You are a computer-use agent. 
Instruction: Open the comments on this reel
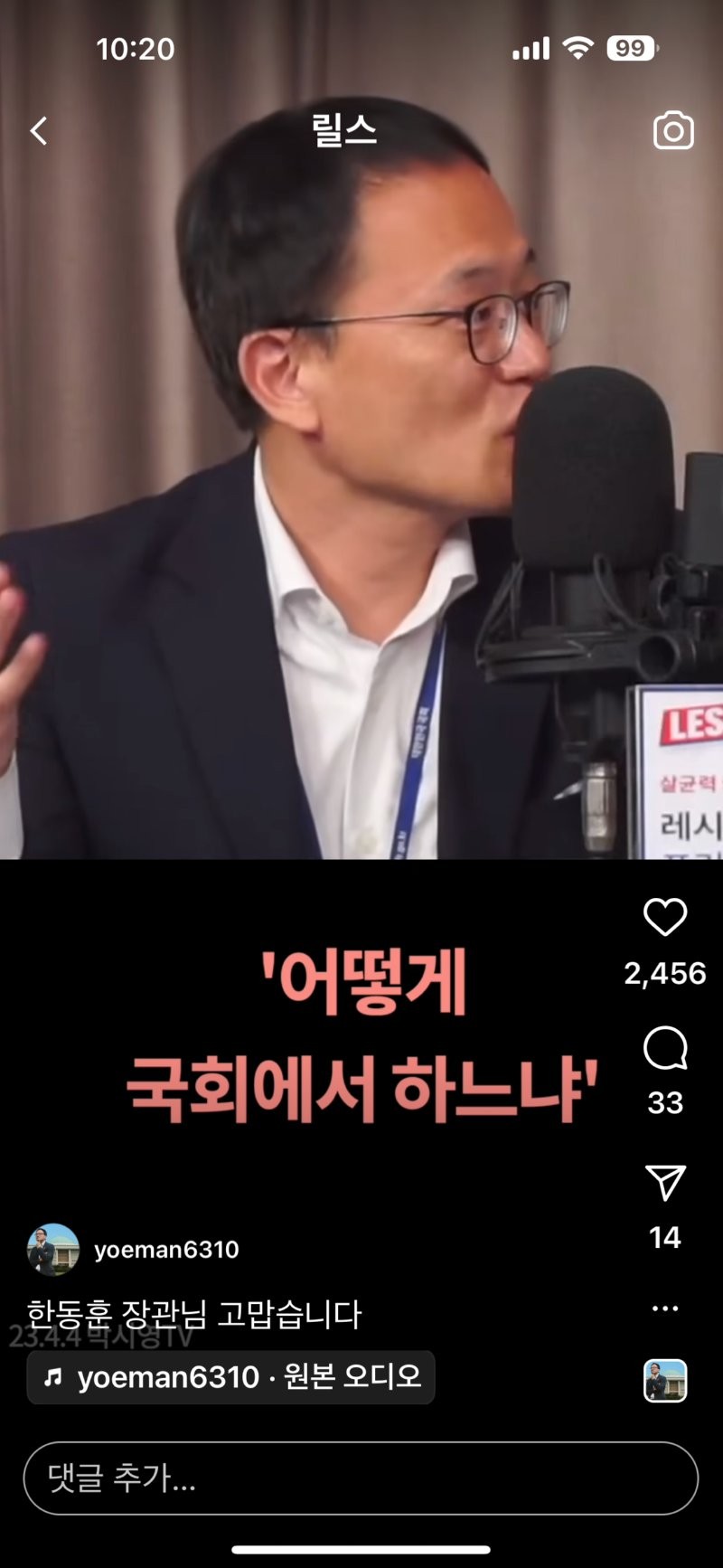(x=665, y=1049)
